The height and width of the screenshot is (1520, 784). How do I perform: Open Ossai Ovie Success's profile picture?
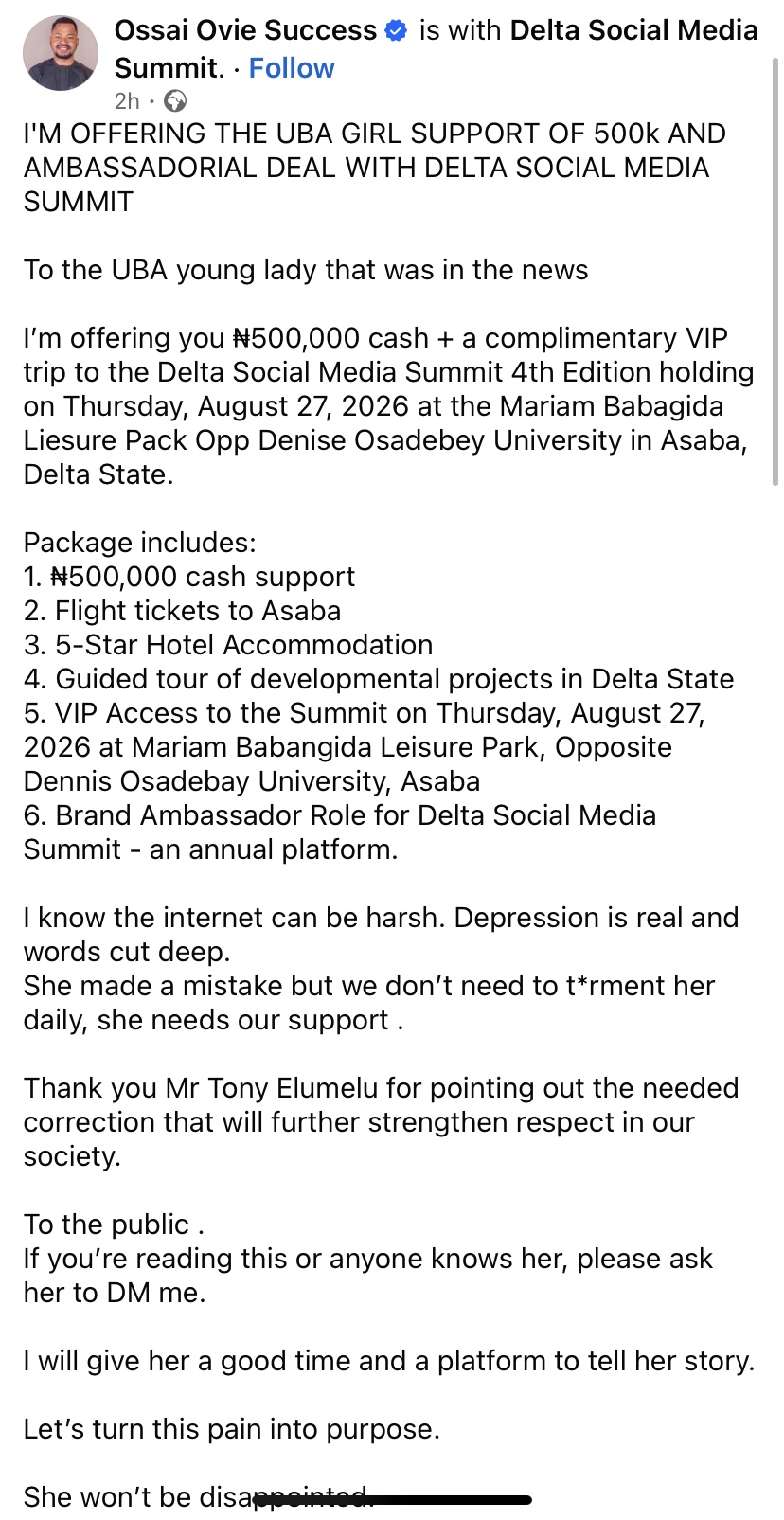[x=61, y=53]
